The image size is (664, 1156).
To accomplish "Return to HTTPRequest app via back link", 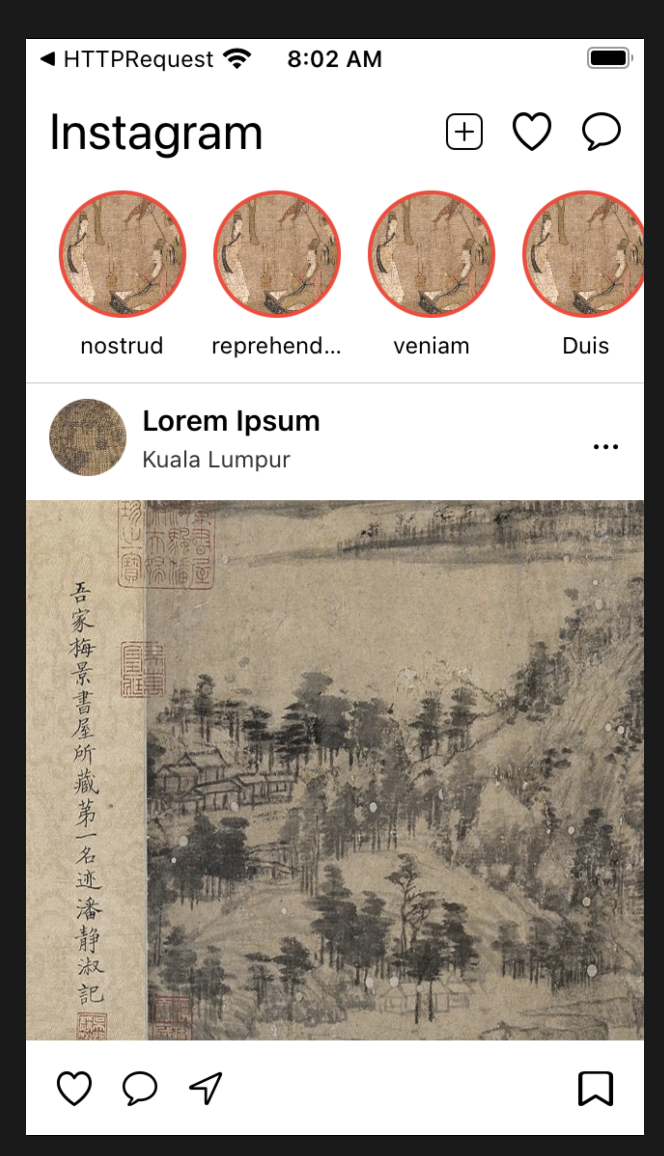I will [x=126, y=60].
